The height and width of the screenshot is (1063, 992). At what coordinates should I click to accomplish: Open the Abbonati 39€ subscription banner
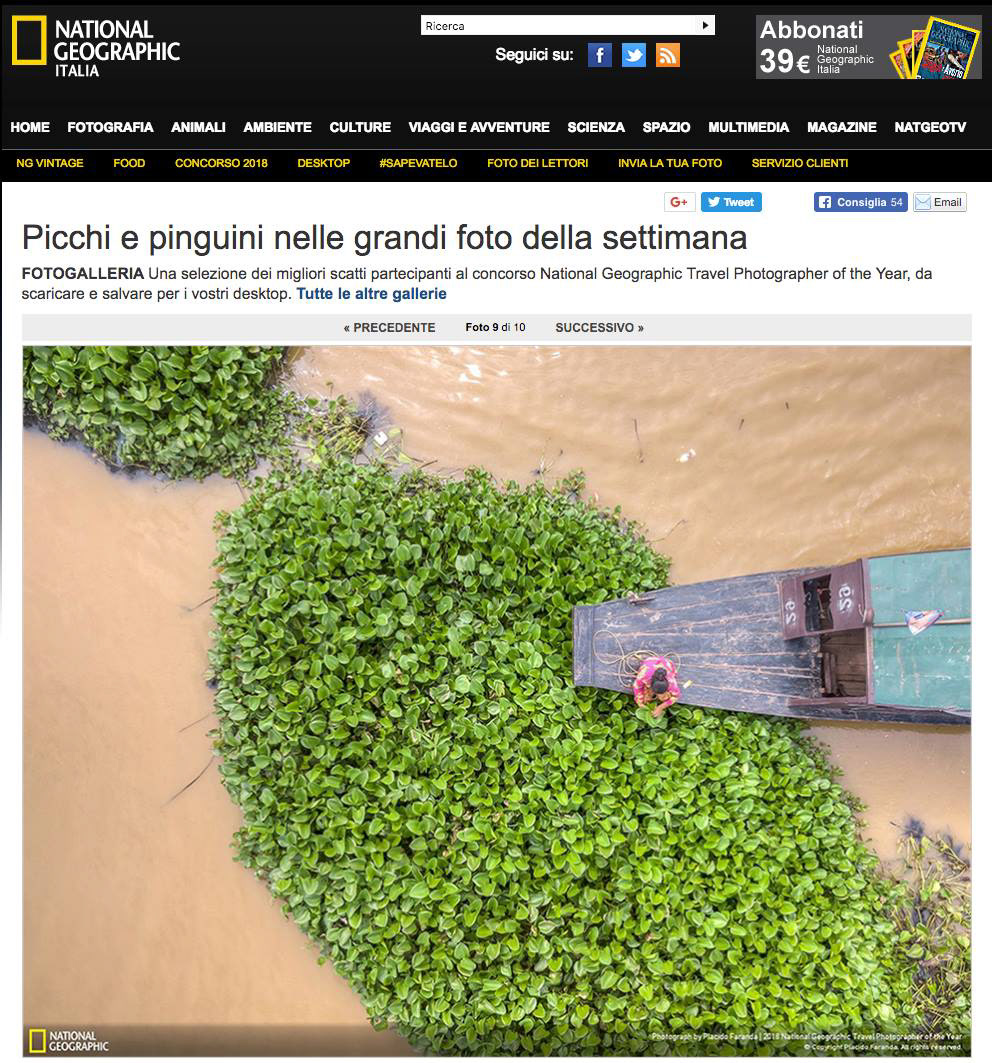pos(867,47)
